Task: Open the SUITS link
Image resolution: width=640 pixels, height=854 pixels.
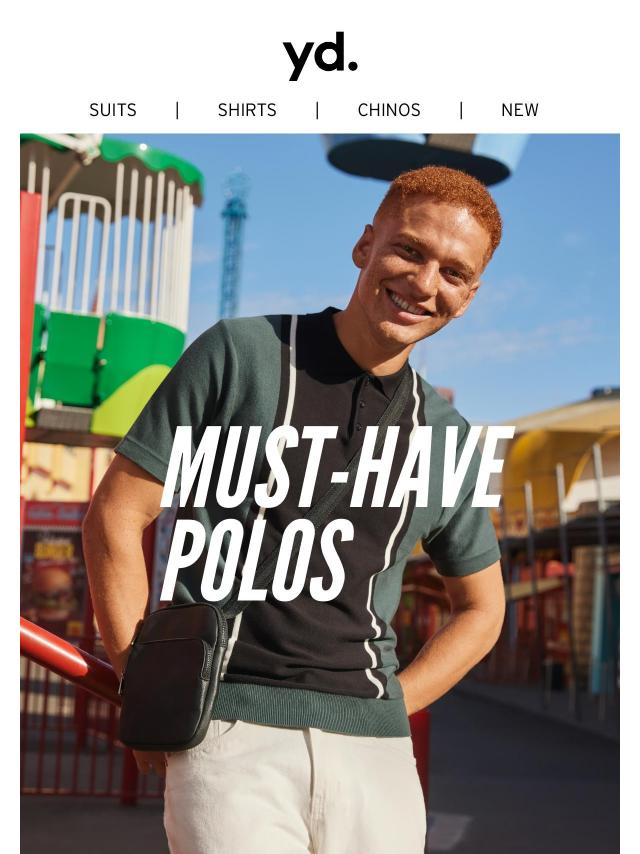Action: coord(113,110)
